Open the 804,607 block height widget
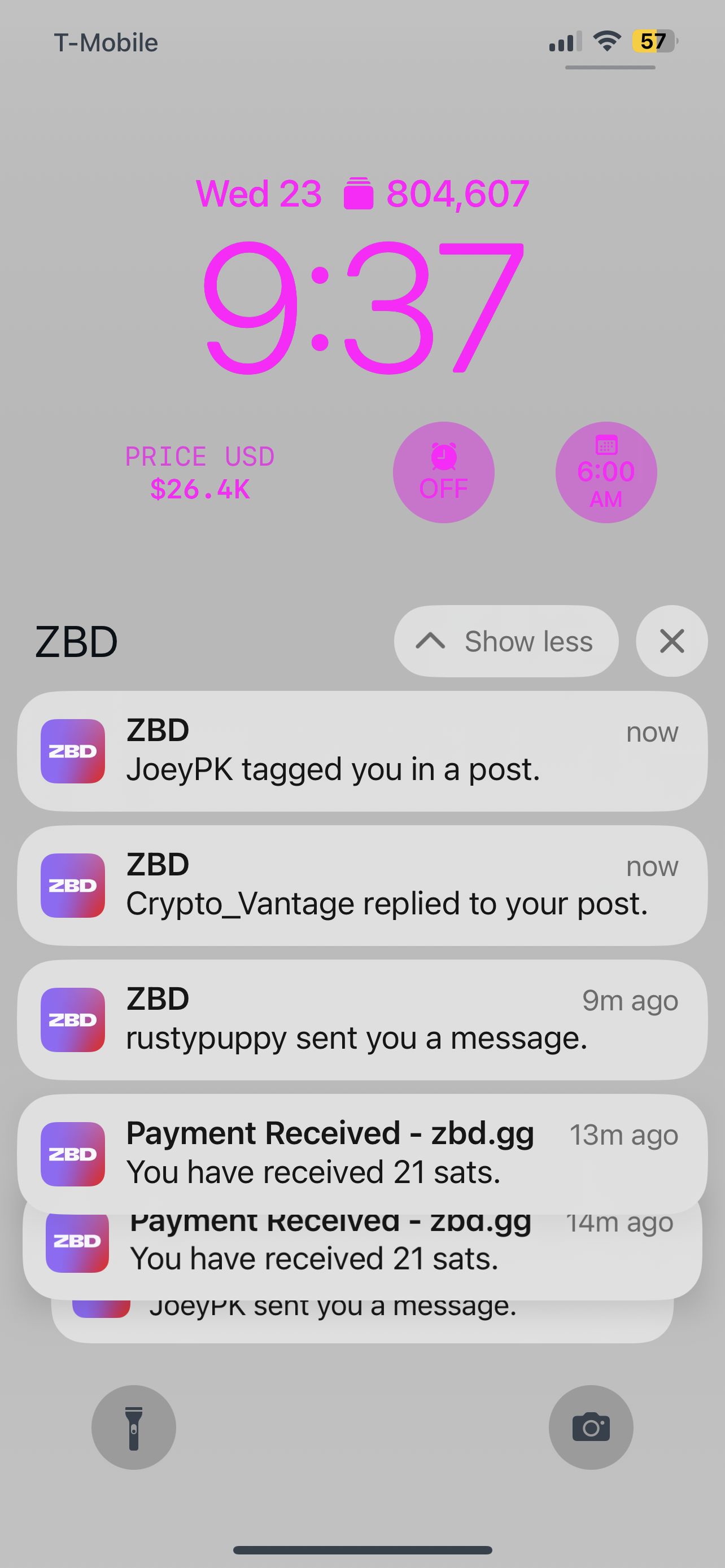The width and height of the screenshot is (725, 1568). pos(436,194)
